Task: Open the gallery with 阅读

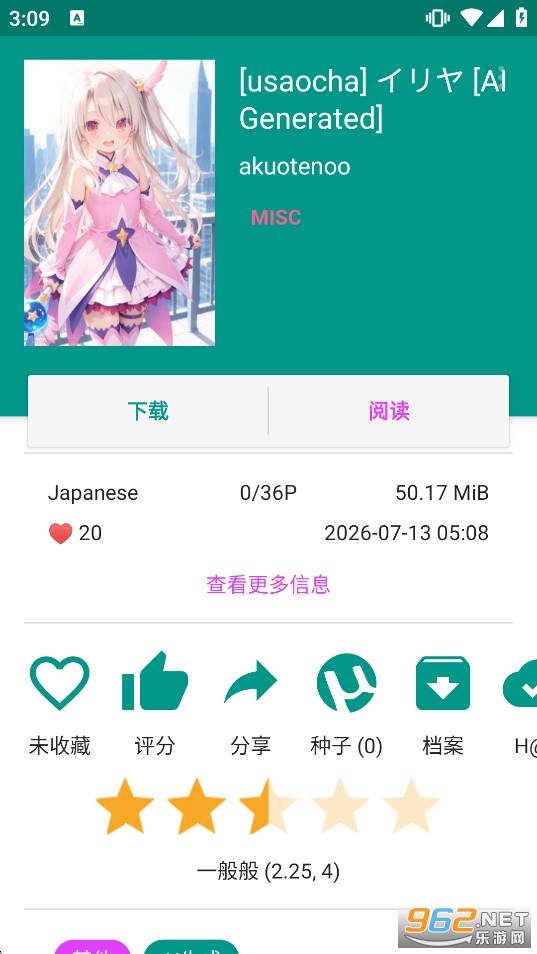Action: (389, 411)
